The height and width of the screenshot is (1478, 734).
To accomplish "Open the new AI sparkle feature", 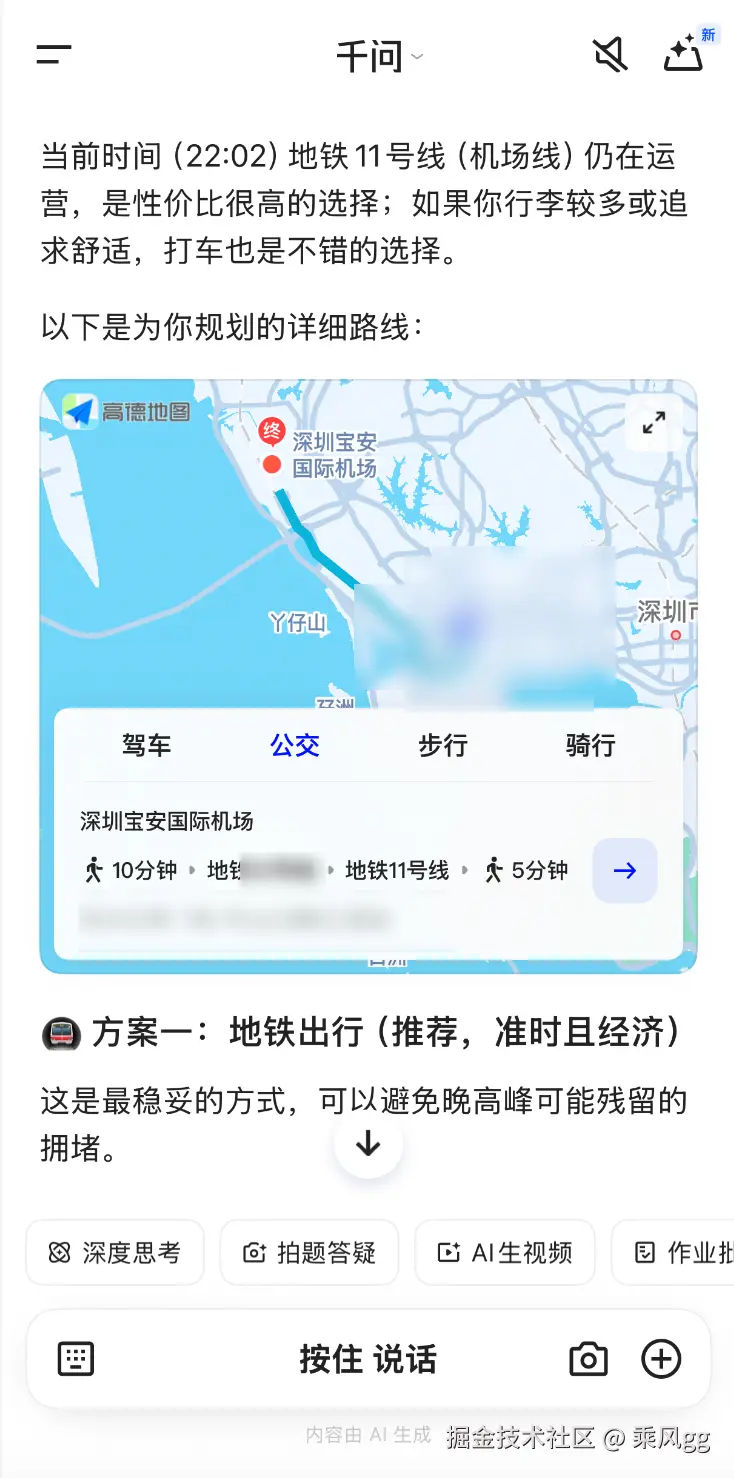I will 686,54.
